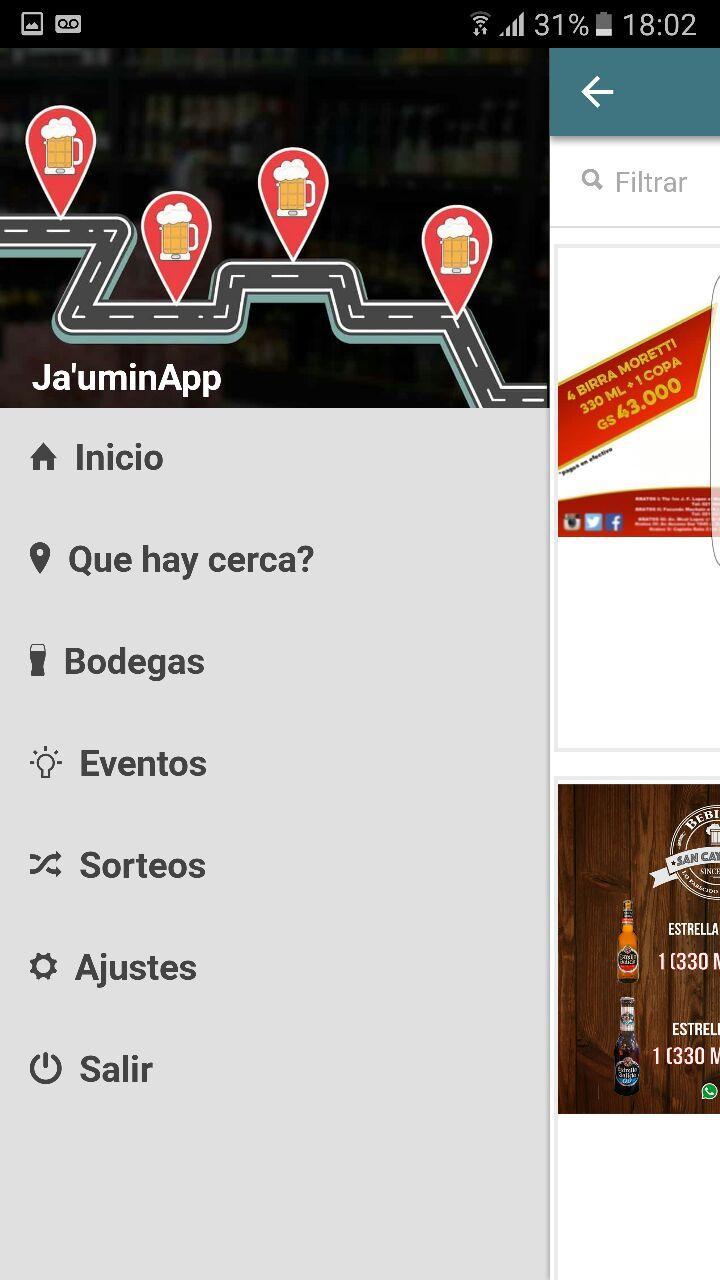Image resolution: width=720 pixels, height=1280 pixels.
Task: Tap the power icon next to Salir
Action: (42, 1068)
